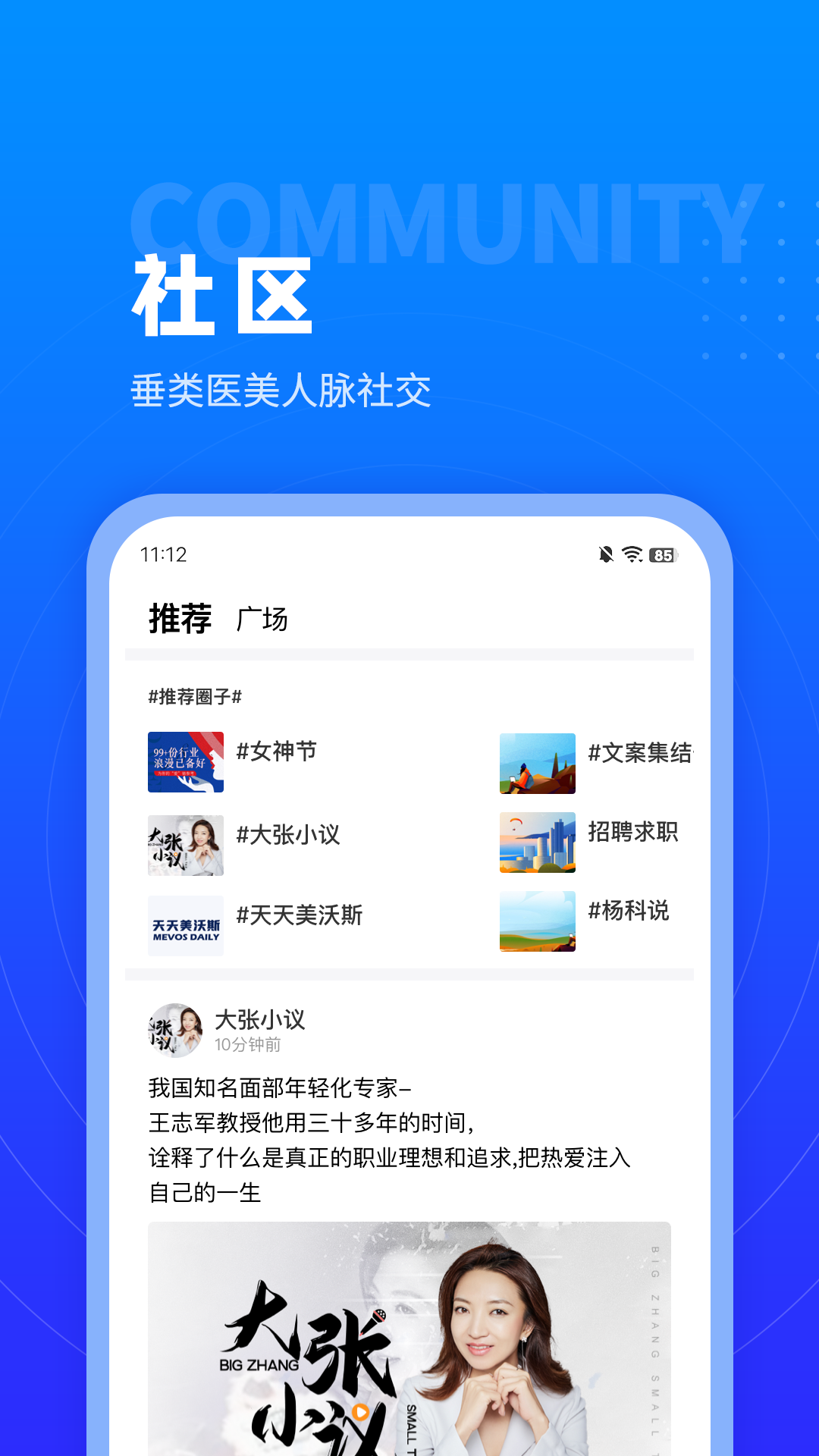The width and height of the screenshot is (819, 1456).
Task: Open the 女神节 circle image icon
Action: point(185,763)
